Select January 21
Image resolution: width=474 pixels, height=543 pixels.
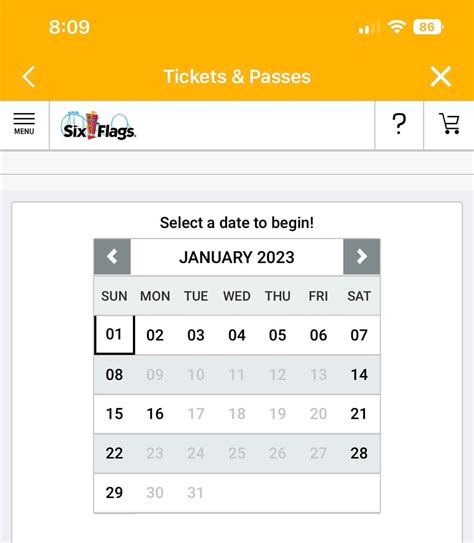coord(359,414)
